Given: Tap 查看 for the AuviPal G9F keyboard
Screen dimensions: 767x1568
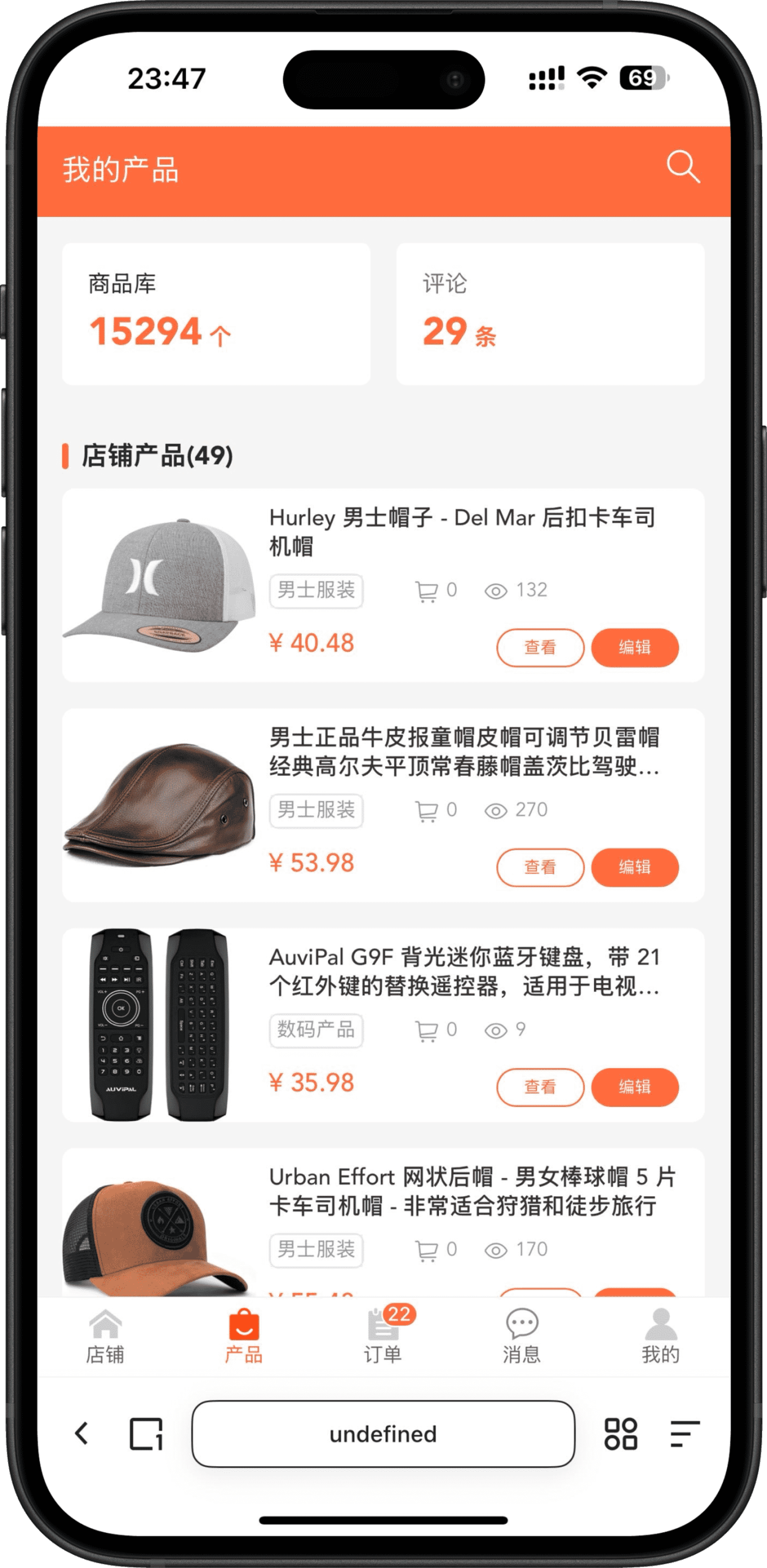Looking at the screenshot, I should tap(540, 1087).
